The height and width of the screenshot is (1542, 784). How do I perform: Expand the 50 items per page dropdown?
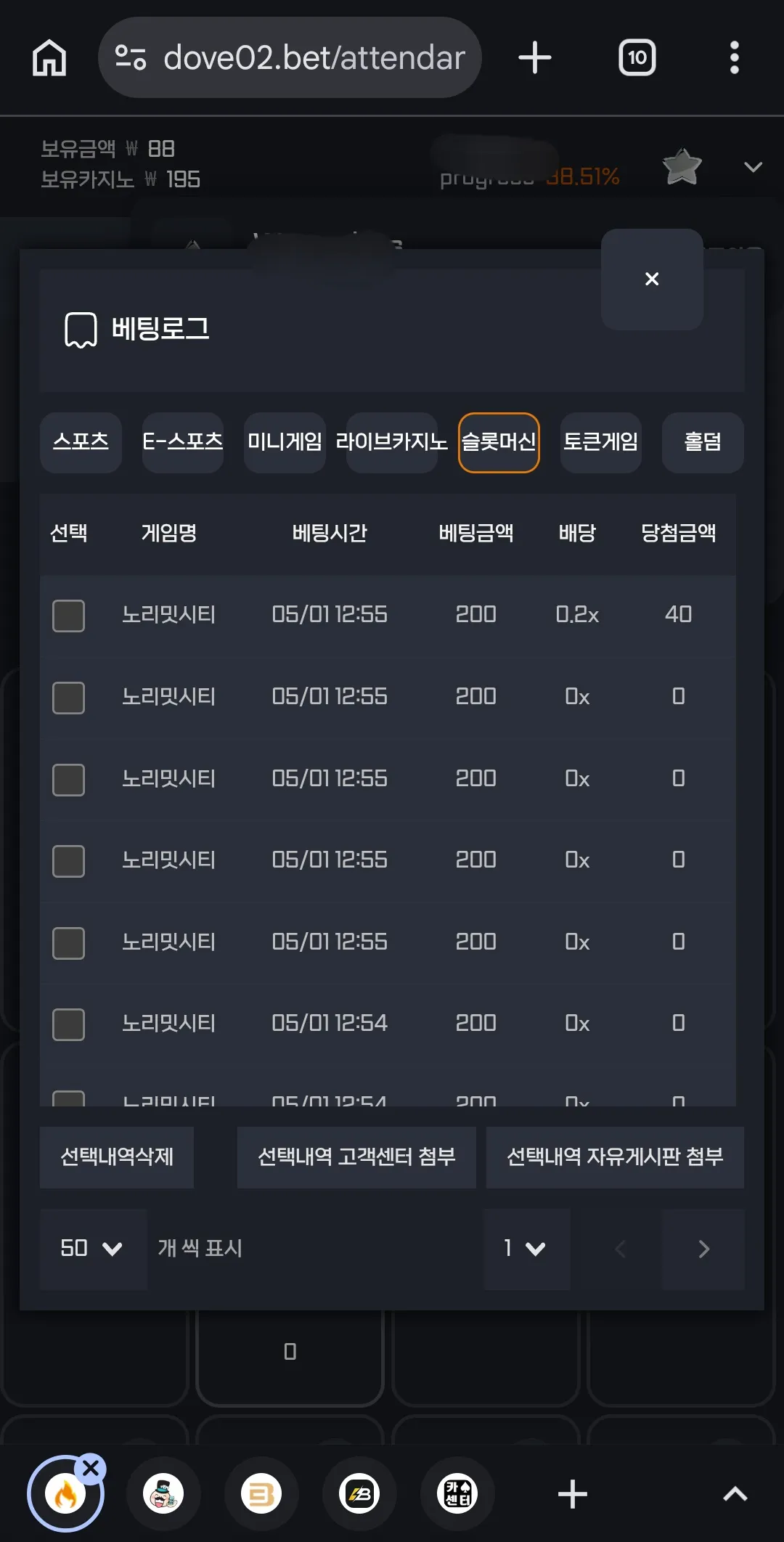(93, 1249)
